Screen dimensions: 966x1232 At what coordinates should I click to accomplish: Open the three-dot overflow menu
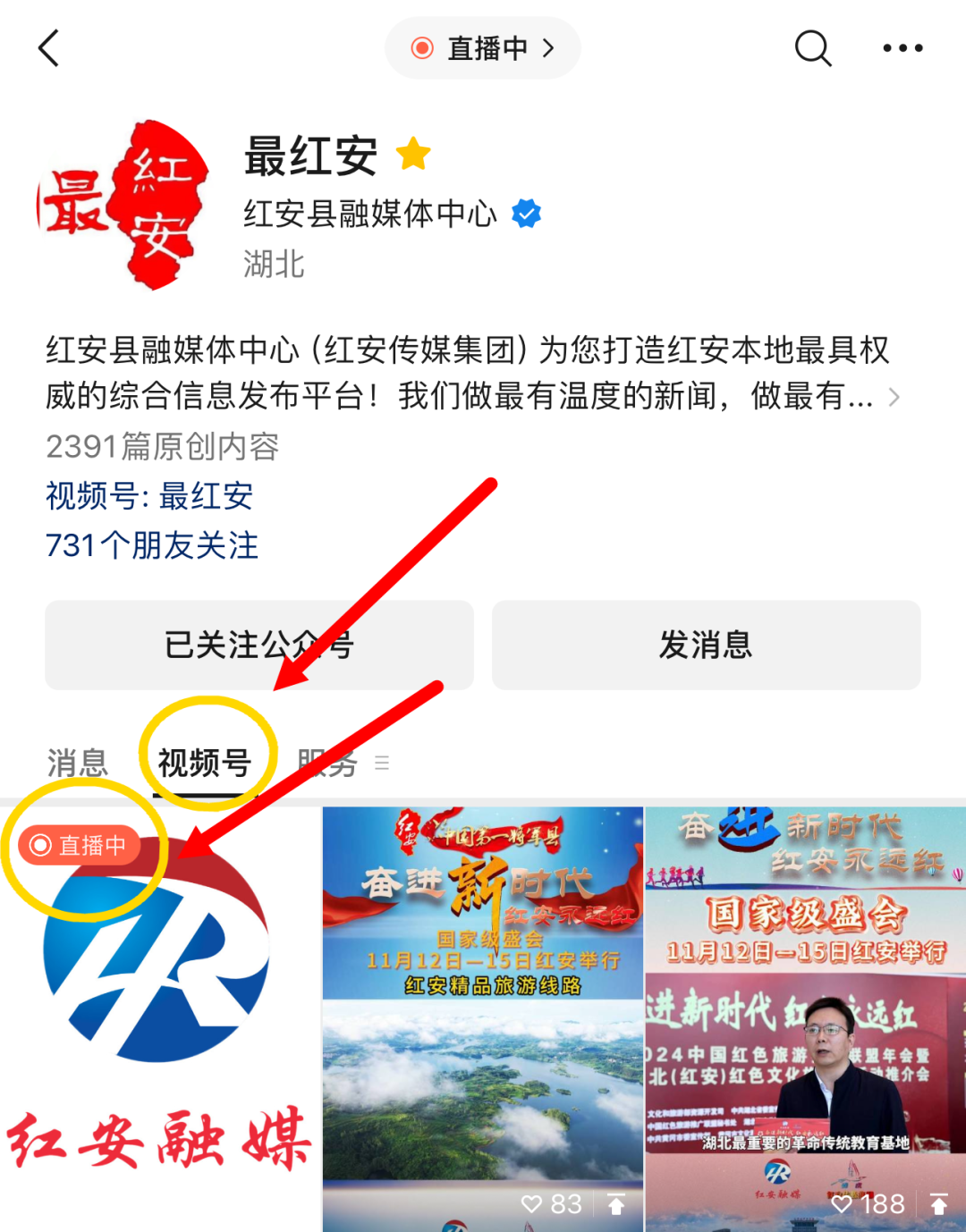(902, 48)
